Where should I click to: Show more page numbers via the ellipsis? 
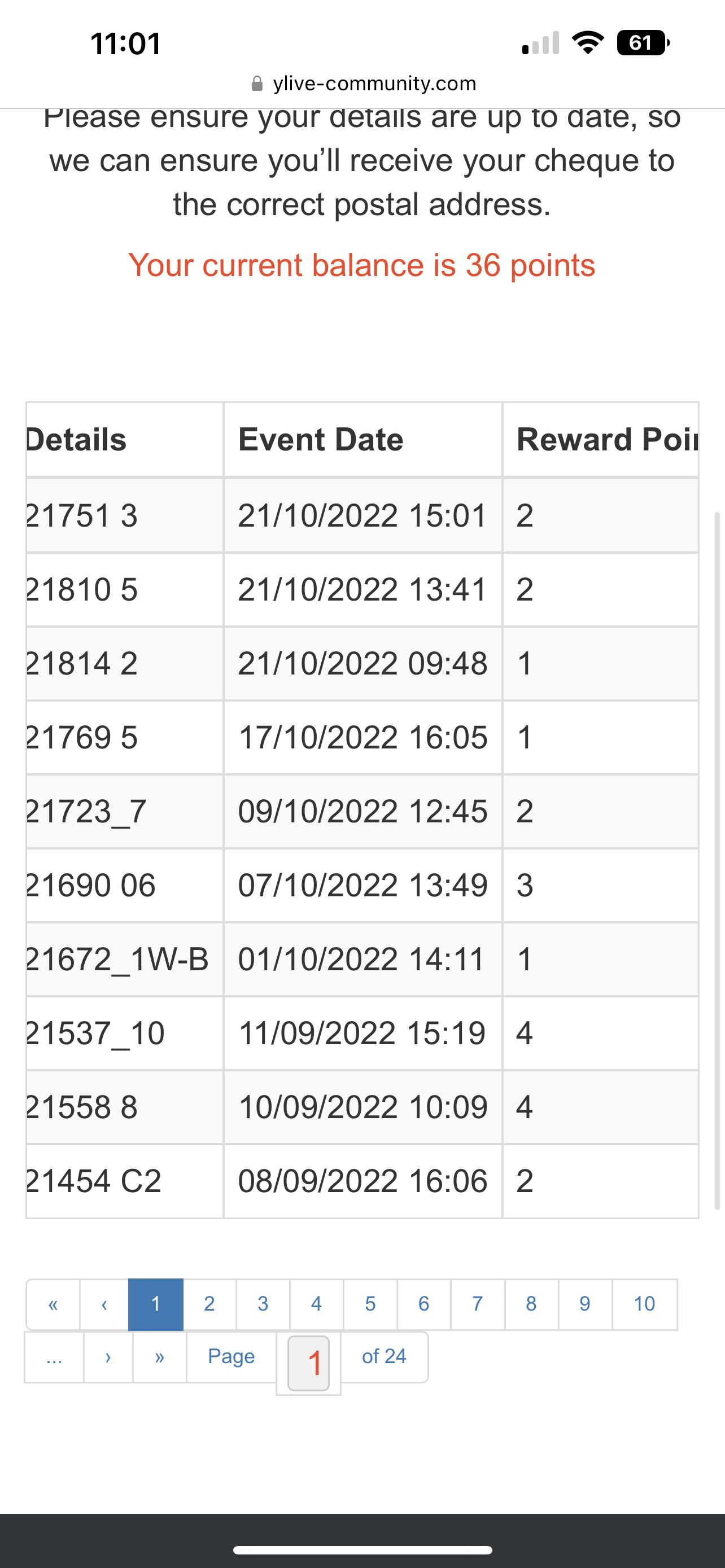point(54,1357)
